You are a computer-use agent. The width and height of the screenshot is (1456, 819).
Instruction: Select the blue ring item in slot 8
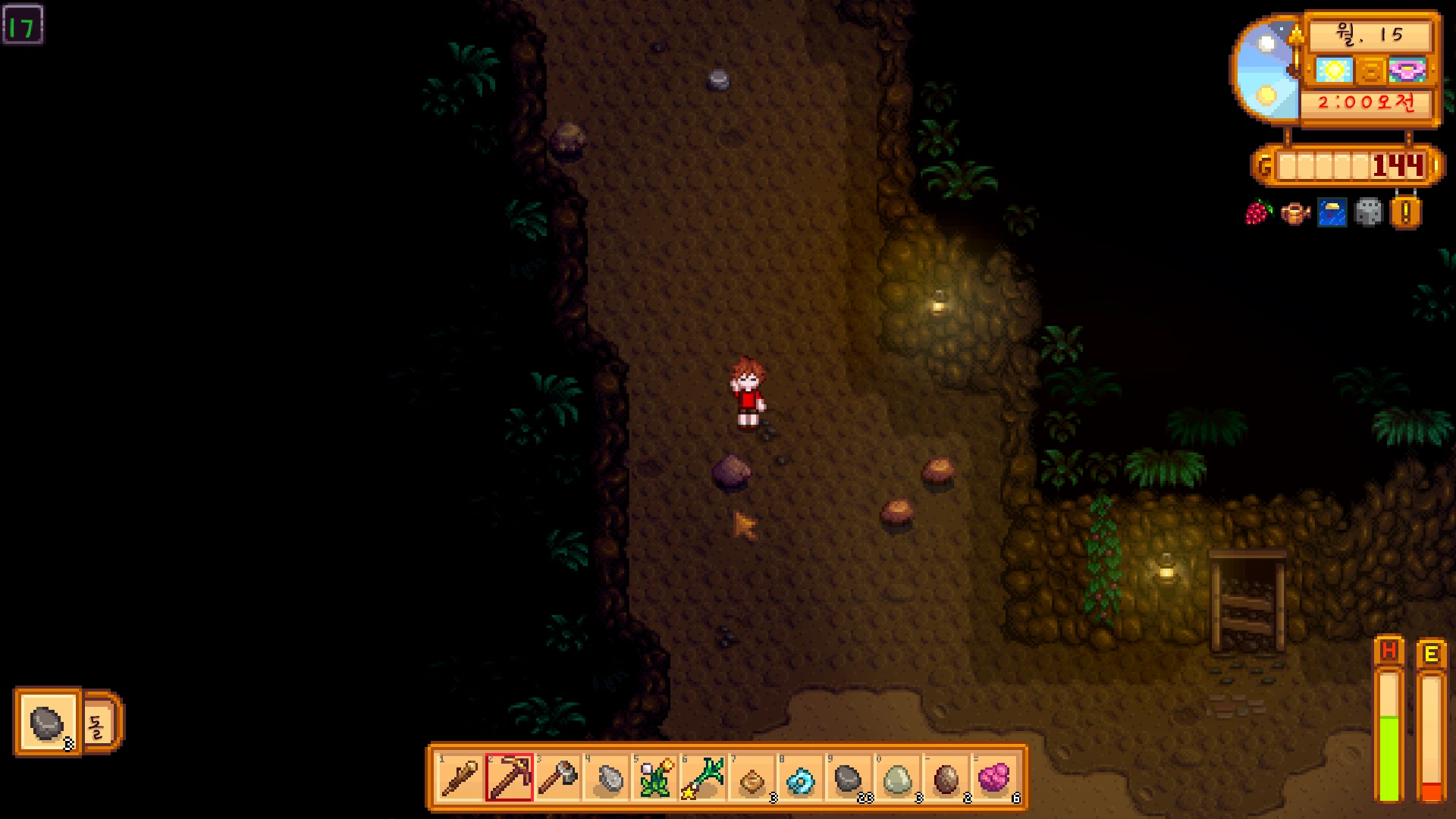pos(800,779)
